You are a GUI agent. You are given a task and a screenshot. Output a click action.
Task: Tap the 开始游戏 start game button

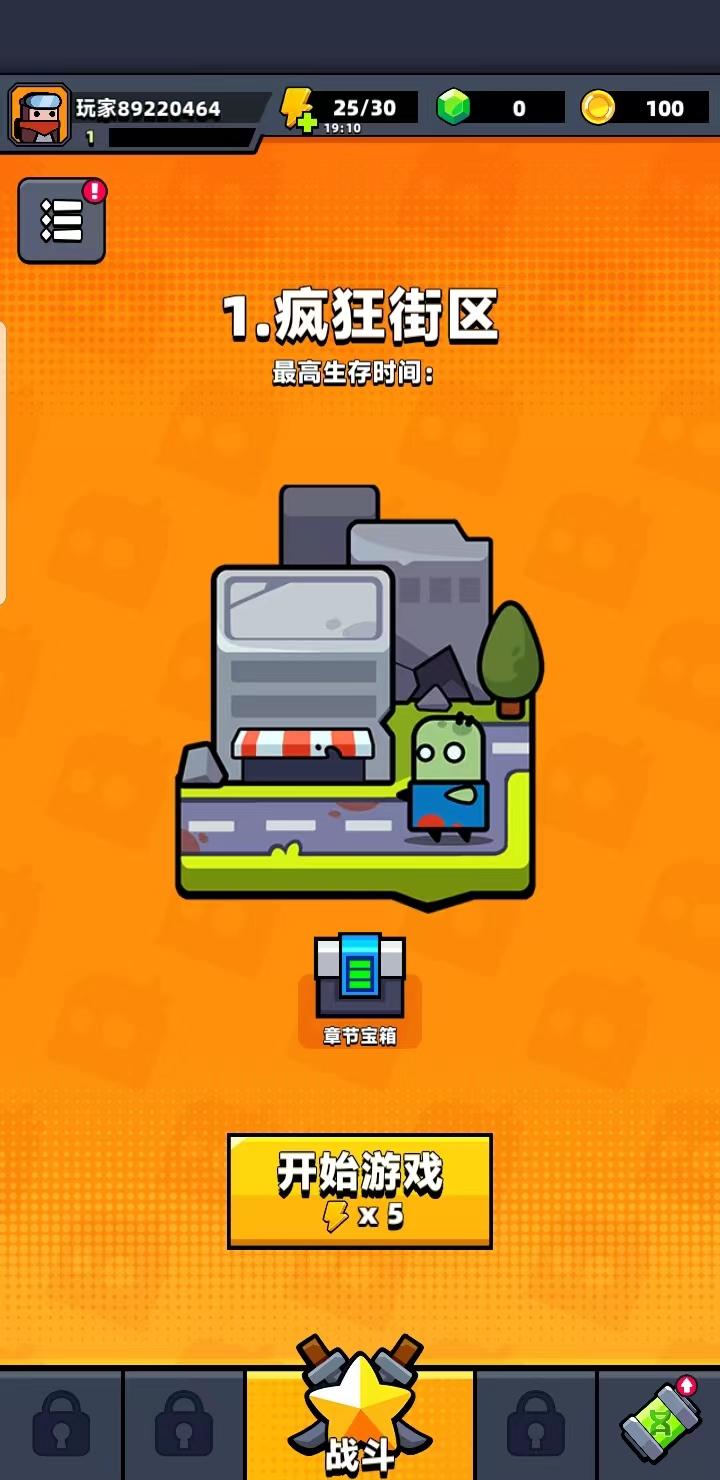360,1191
